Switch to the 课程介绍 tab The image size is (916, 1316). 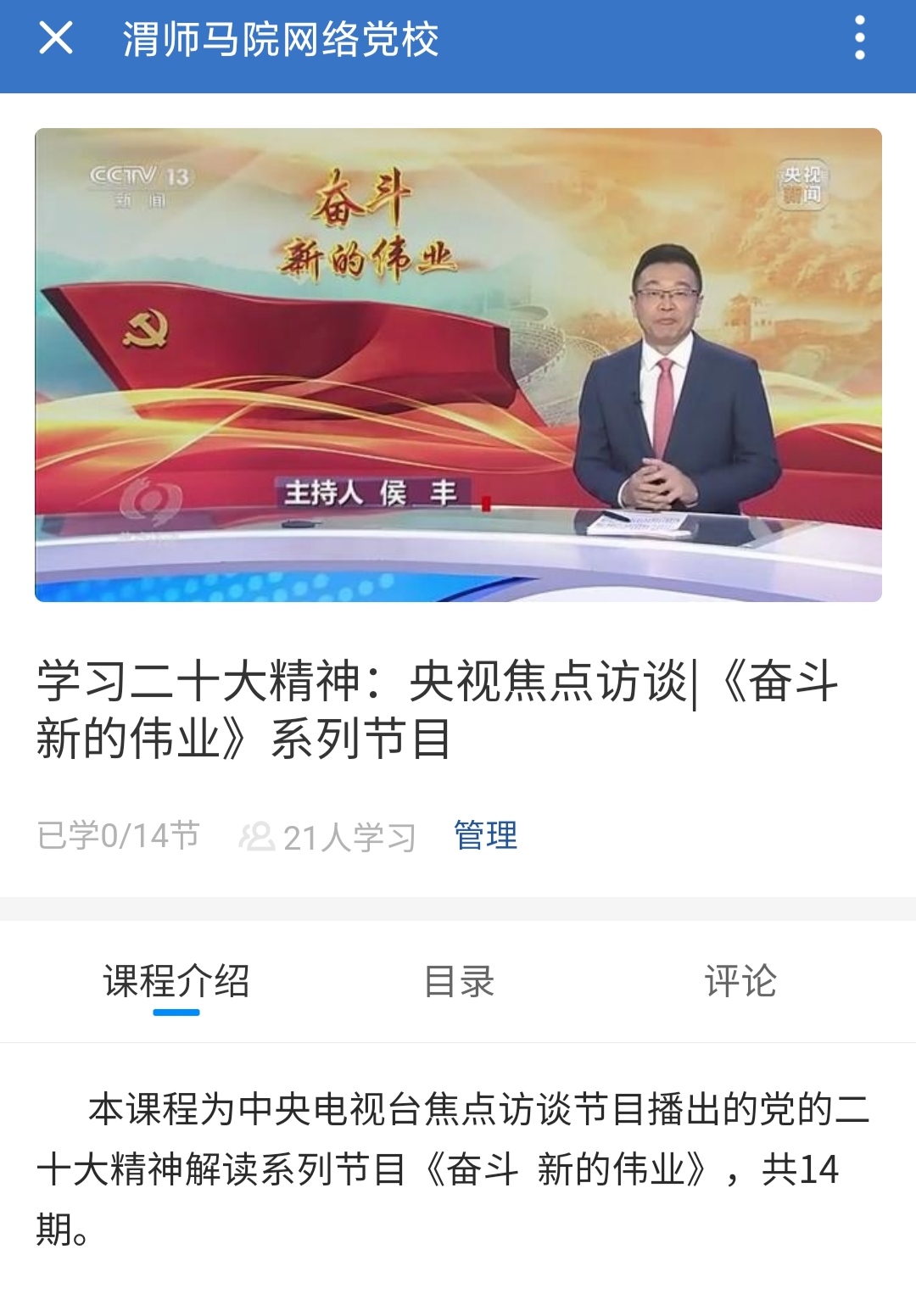coord(176,982)
